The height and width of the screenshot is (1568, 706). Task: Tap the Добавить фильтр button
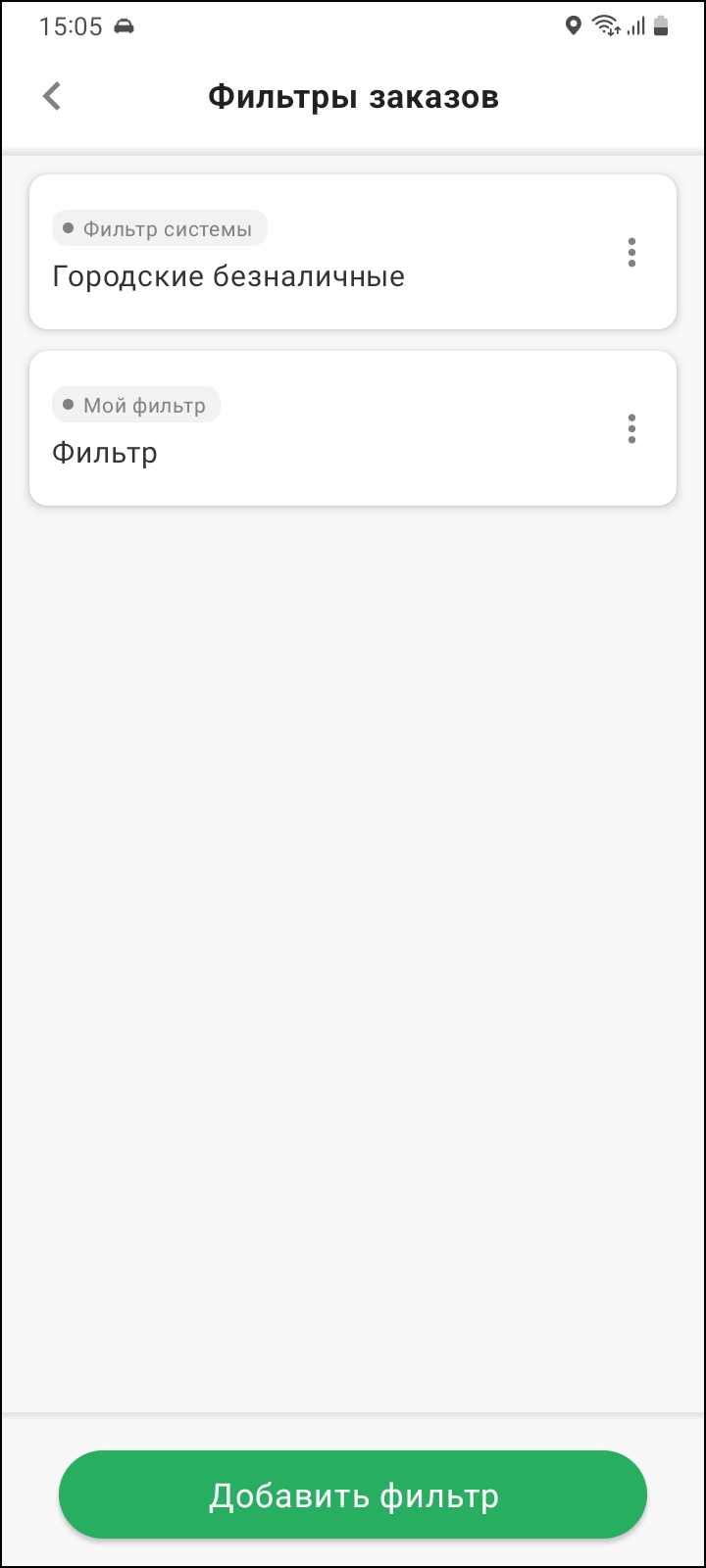pyautogui.click(x=353, y=1495)
